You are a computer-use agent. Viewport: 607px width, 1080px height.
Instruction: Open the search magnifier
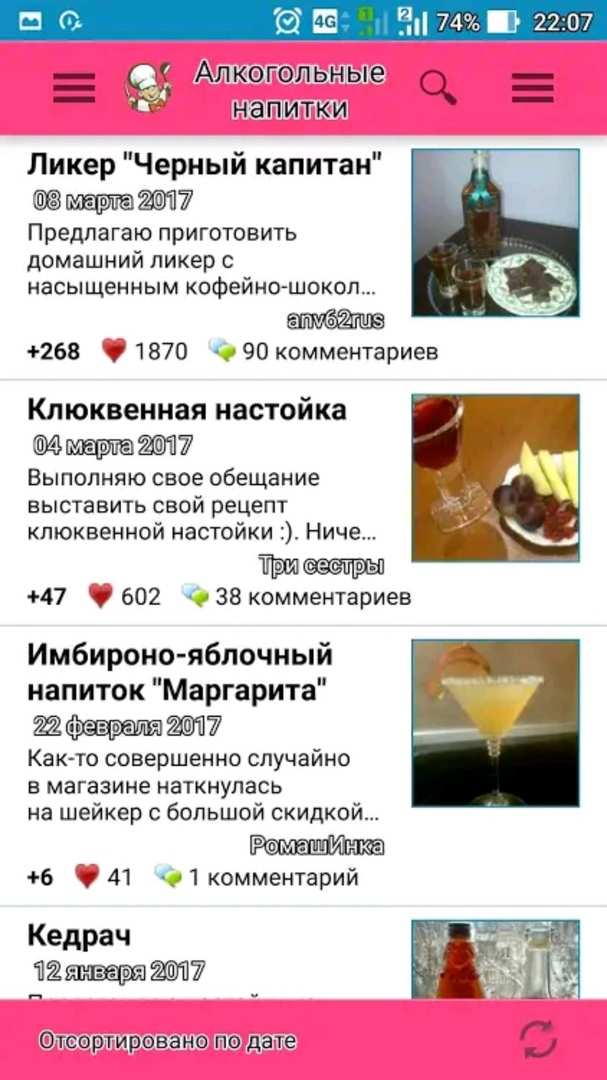click(437, 89)
